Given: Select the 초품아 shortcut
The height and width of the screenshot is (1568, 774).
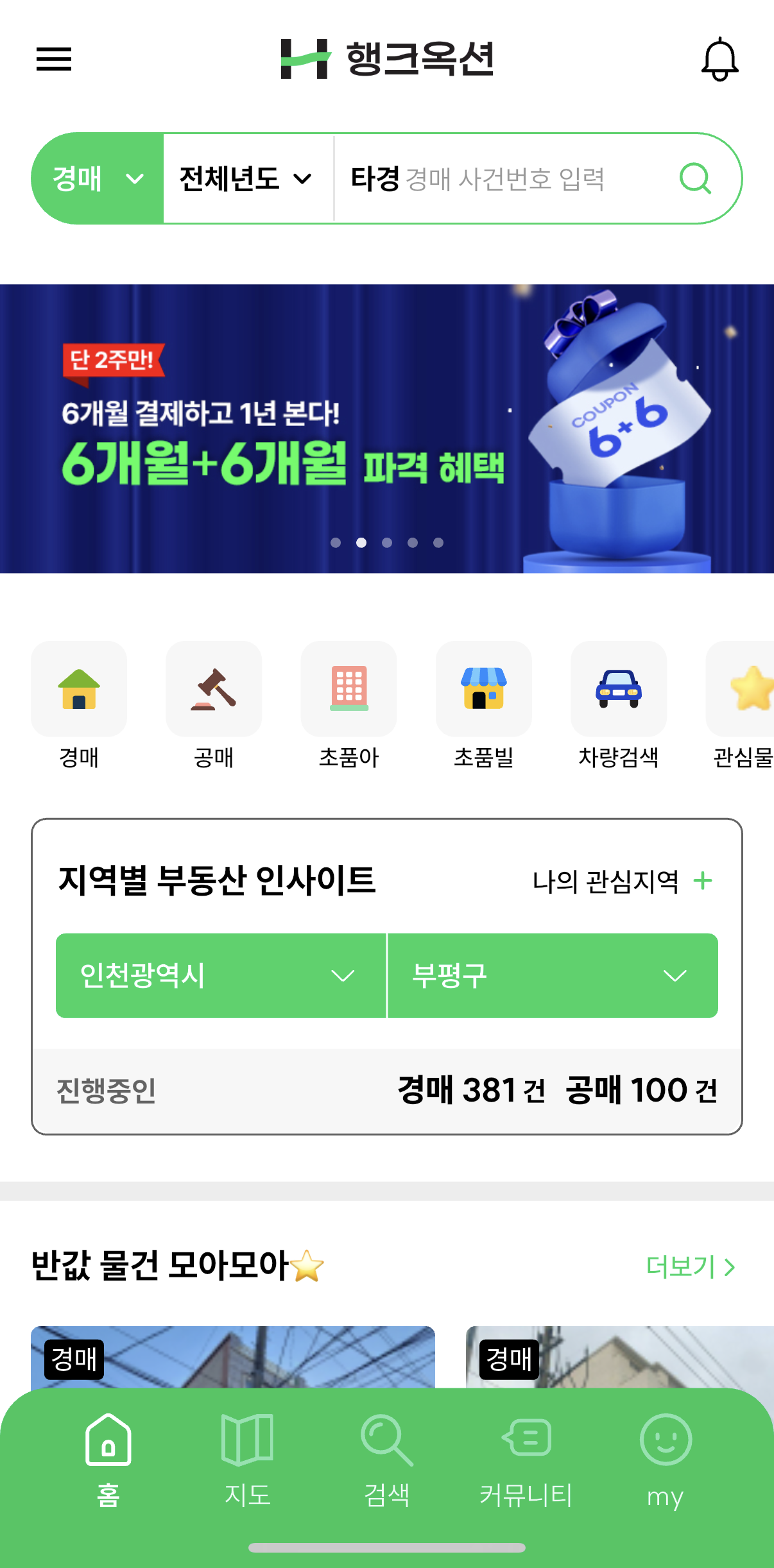Looking at the screenshot, I should (x=348, y=690).
